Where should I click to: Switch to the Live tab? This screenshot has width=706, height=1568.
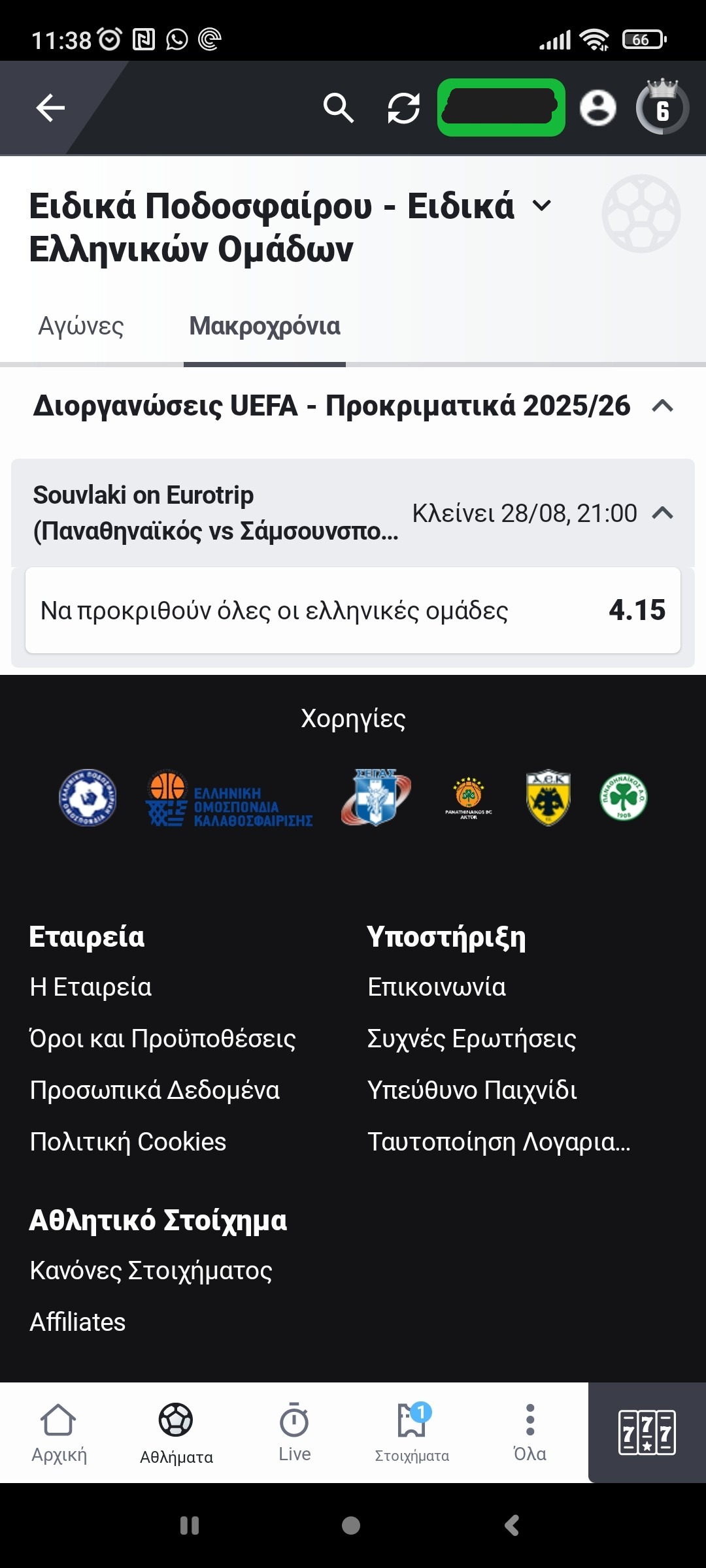click(x=294, y=1432)
